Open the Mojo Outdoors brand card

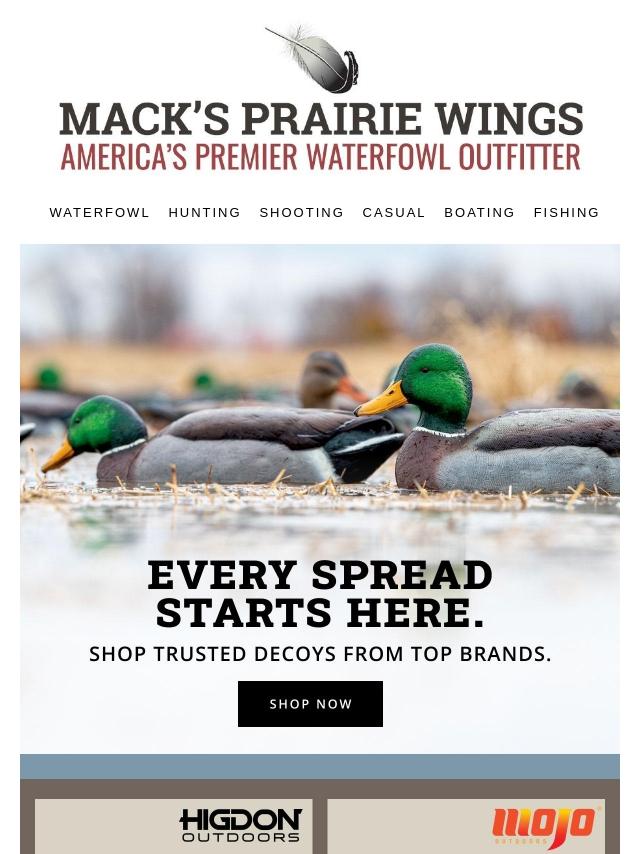(466, 826)
